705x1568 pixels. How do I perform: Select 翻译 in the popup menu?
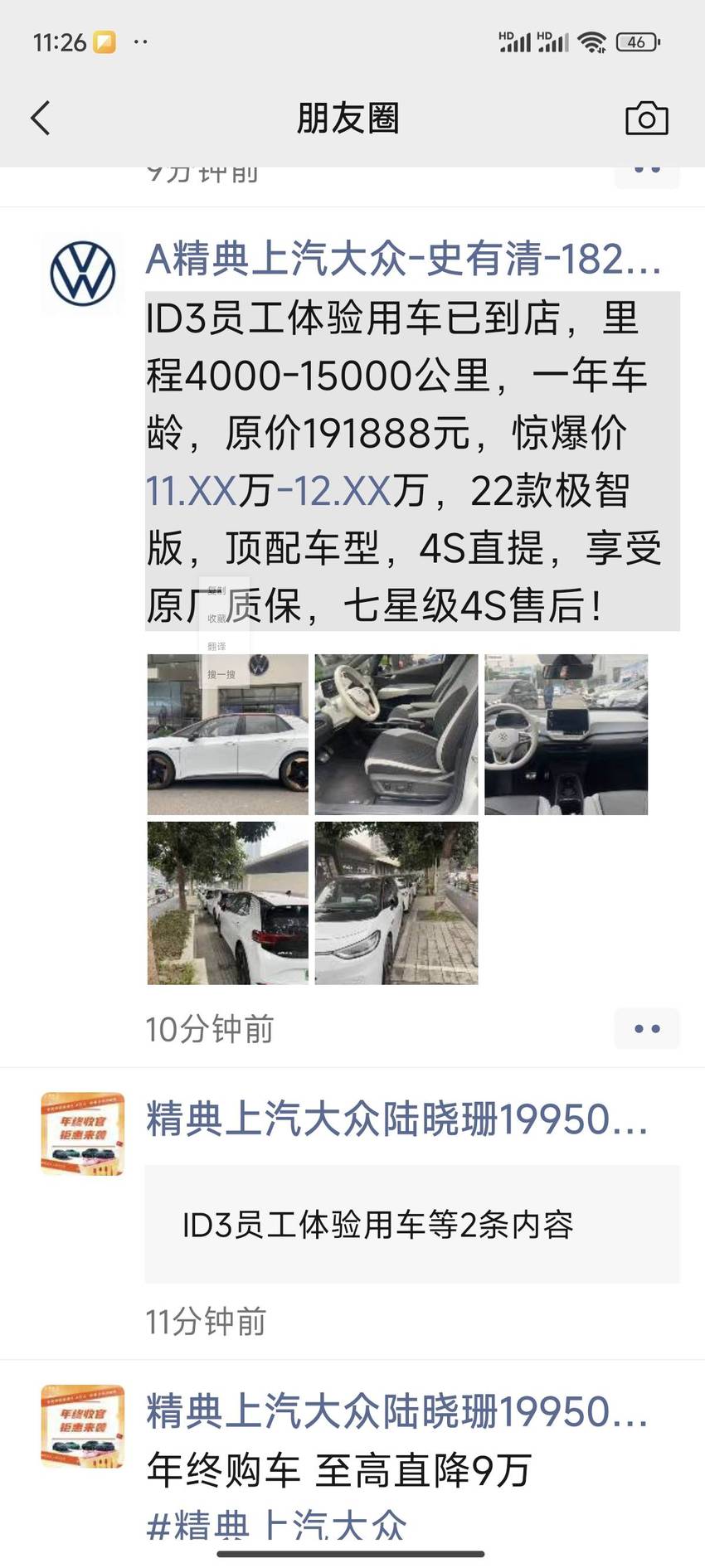tap(216, 646)
